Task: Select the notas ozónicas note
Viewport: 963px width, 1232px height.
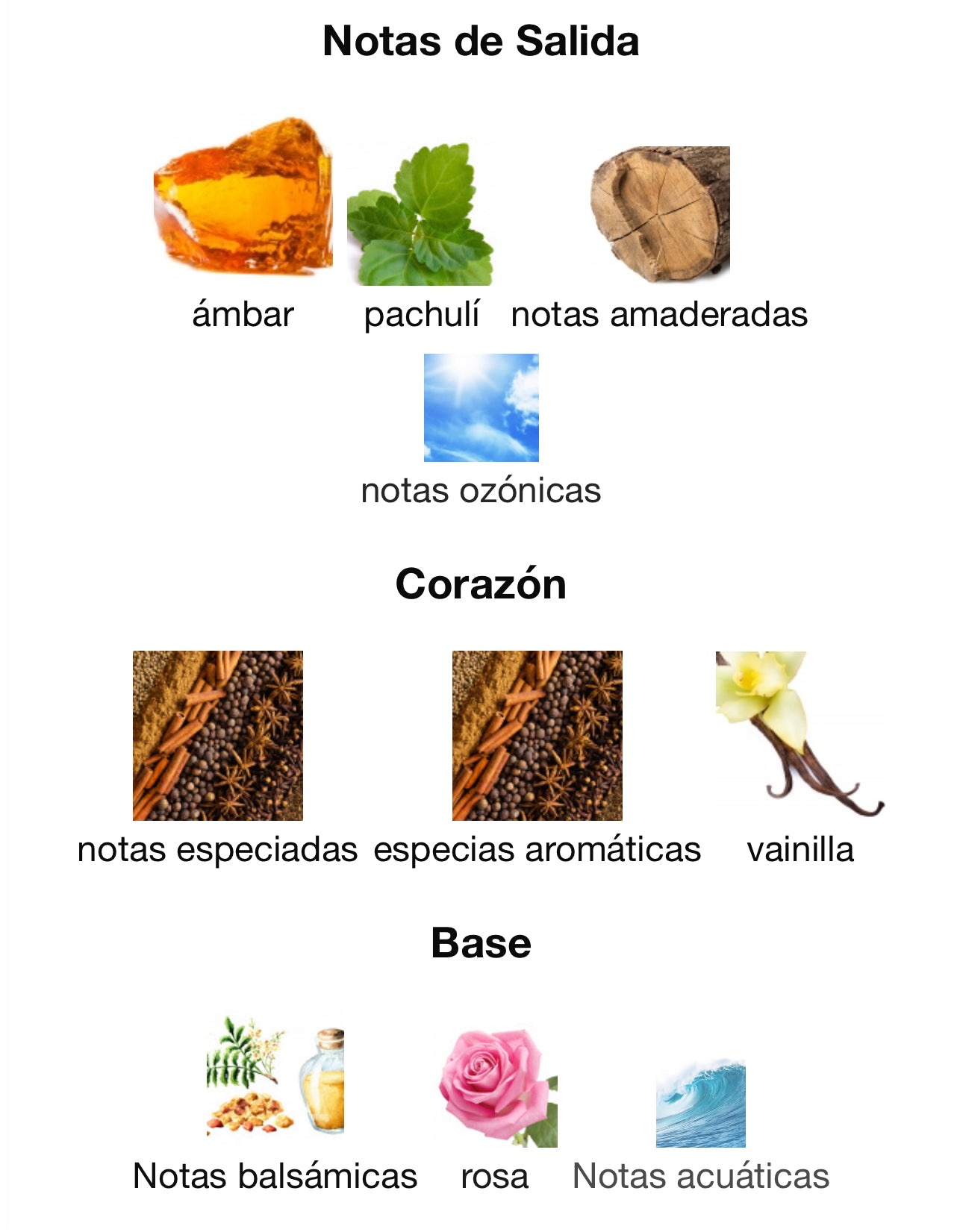Action: pos(481,408)
